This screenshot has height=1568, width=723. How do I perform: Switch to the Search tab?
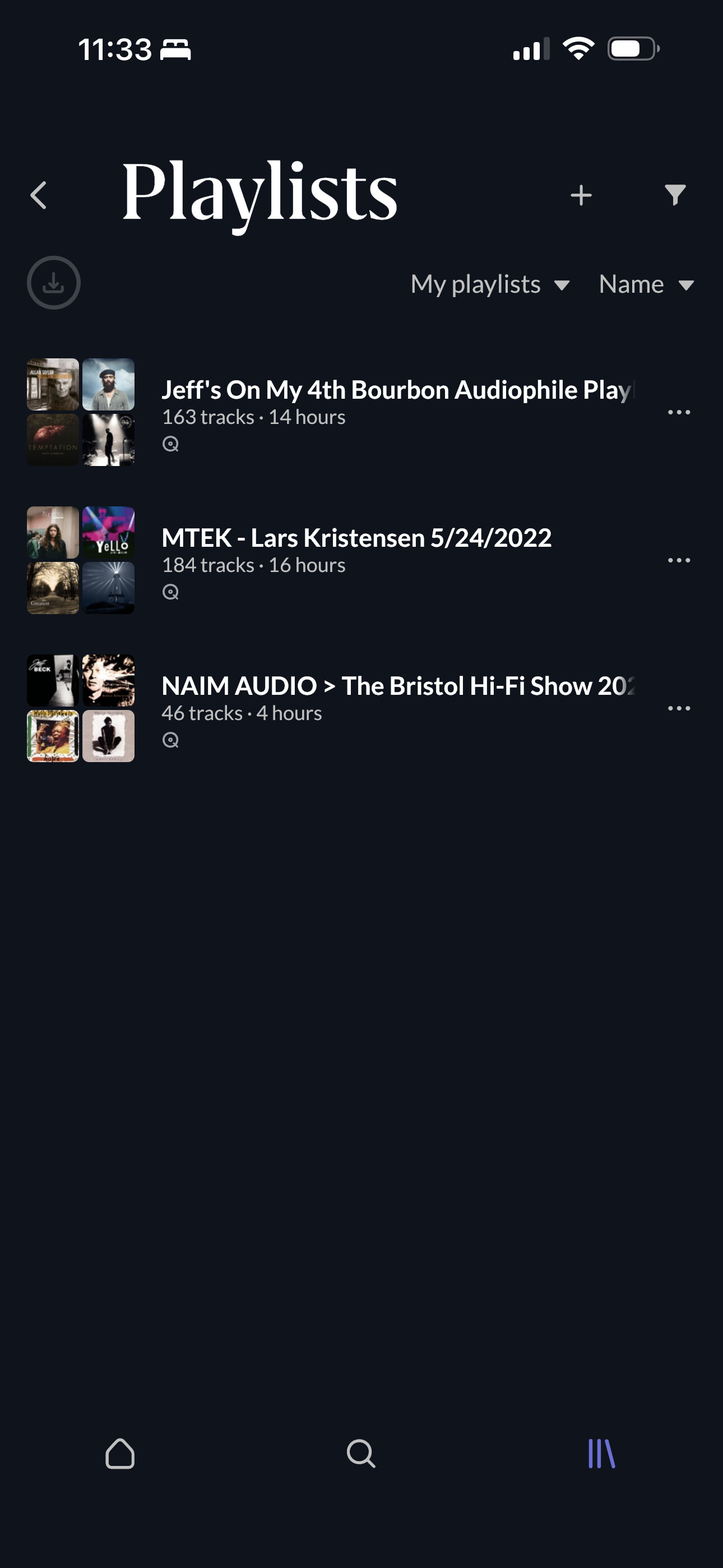[361, 1454]
